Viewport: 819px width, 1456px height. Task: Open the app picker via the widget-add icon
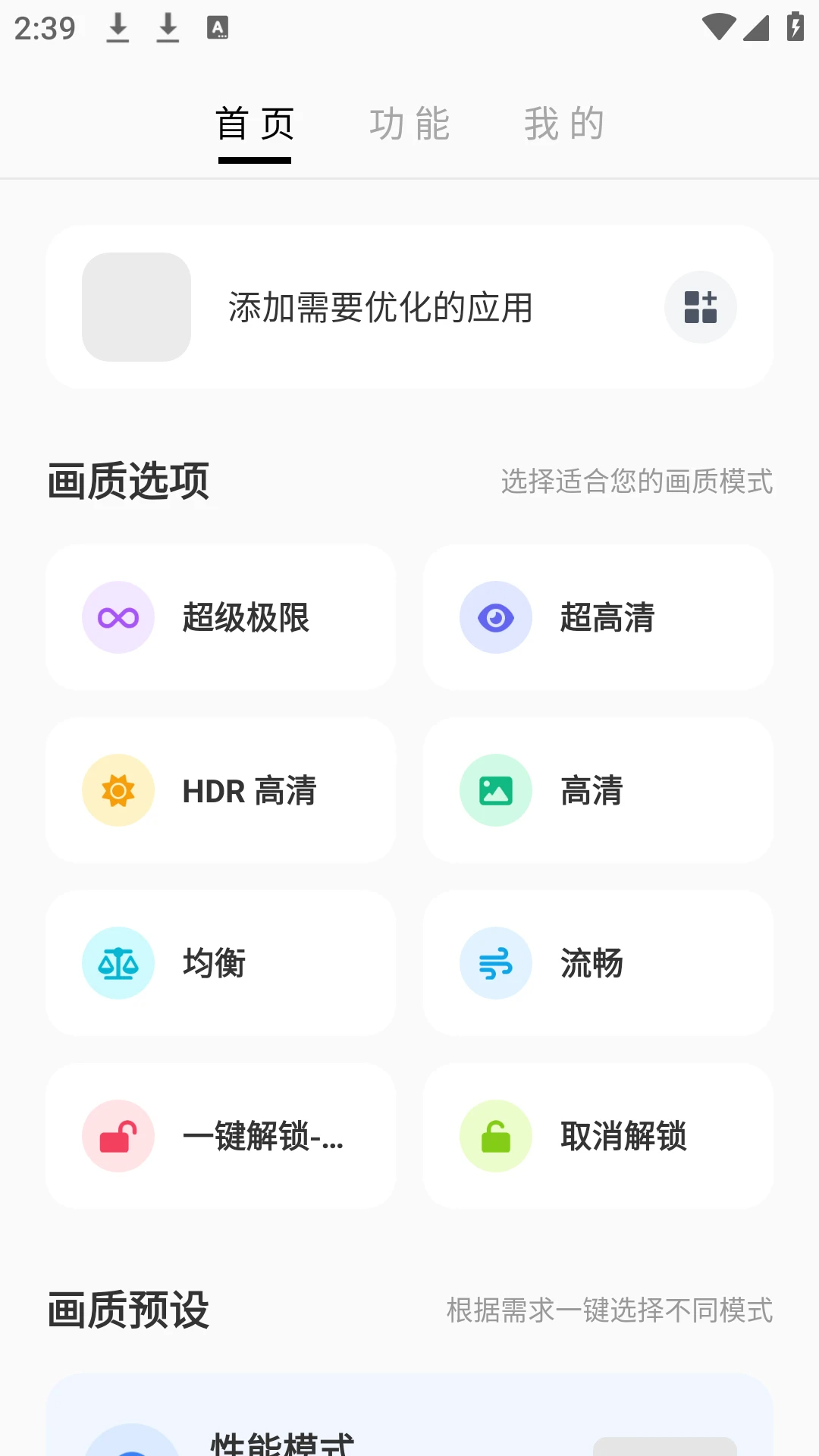700,306
